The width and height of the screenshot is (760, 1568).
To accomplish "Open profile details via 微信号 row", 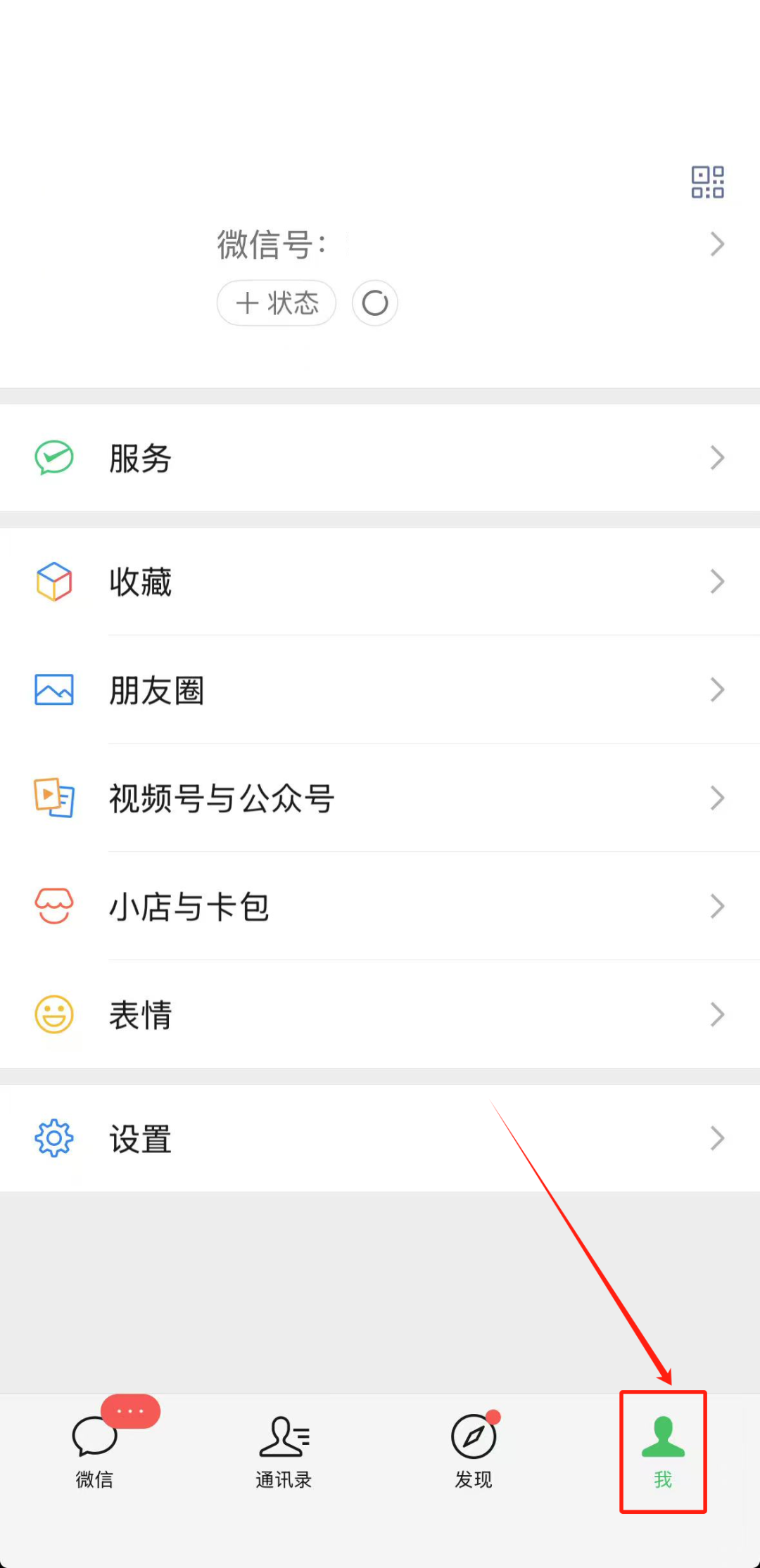I will tap(464, 244).
